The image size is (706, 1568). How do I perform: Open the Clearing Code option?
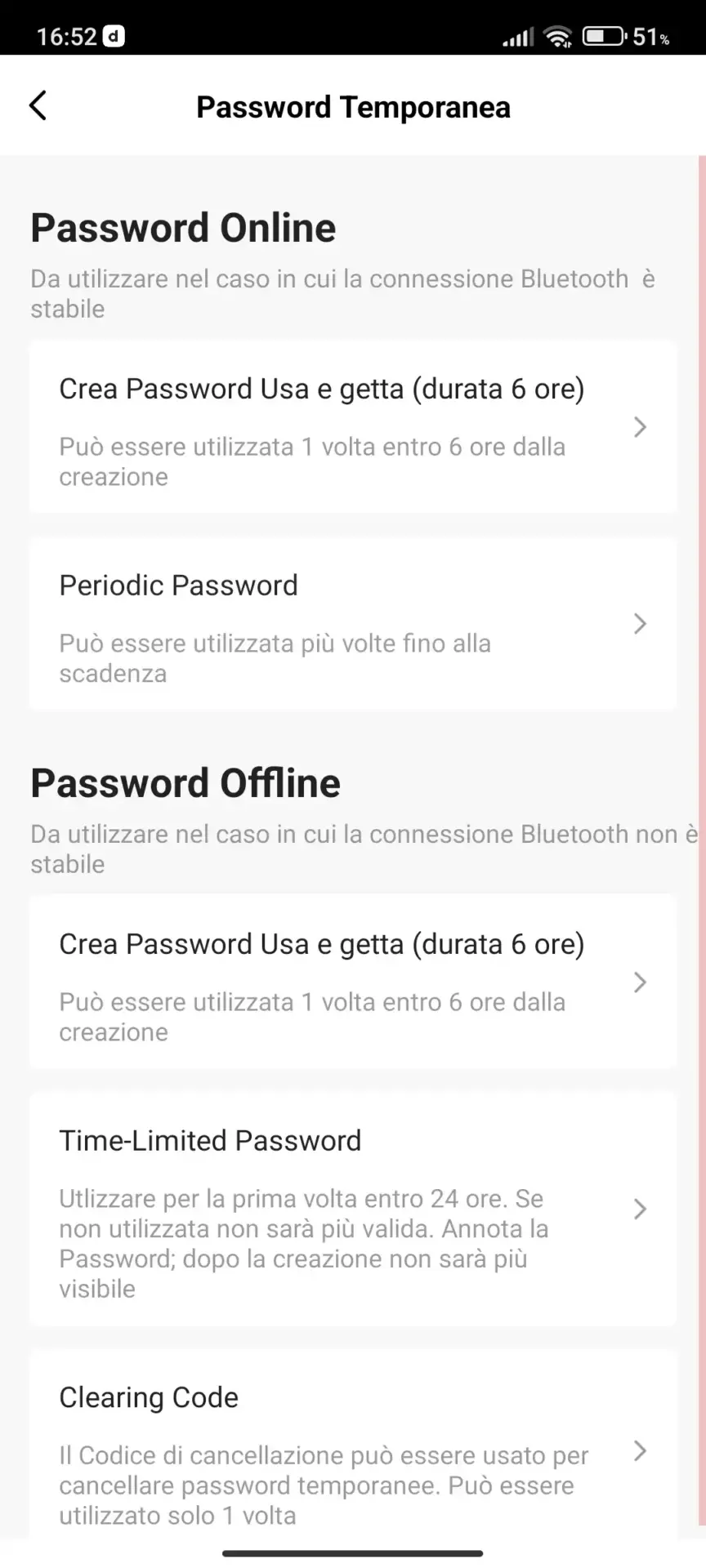(353, 1445)
